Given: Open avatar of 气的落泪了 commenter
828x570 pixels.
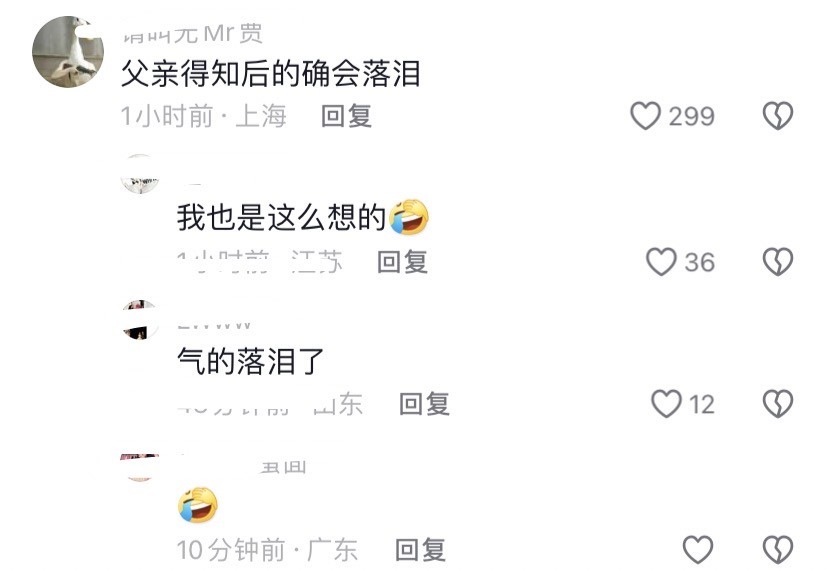Looking at the screenshot, I should click(140, 320).
